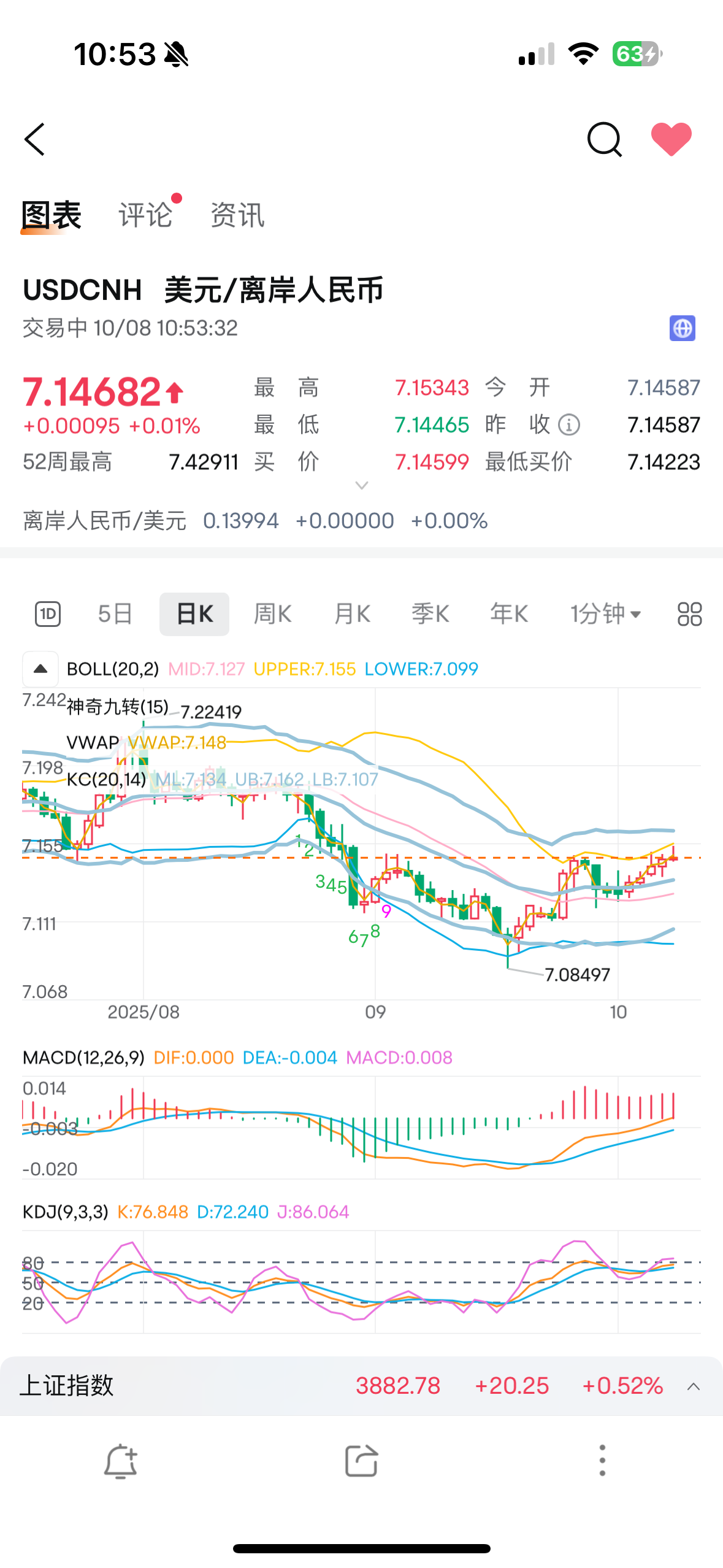Expand more quote details chevron
The height and width of the screenshot is (1568, 723).
362,485
